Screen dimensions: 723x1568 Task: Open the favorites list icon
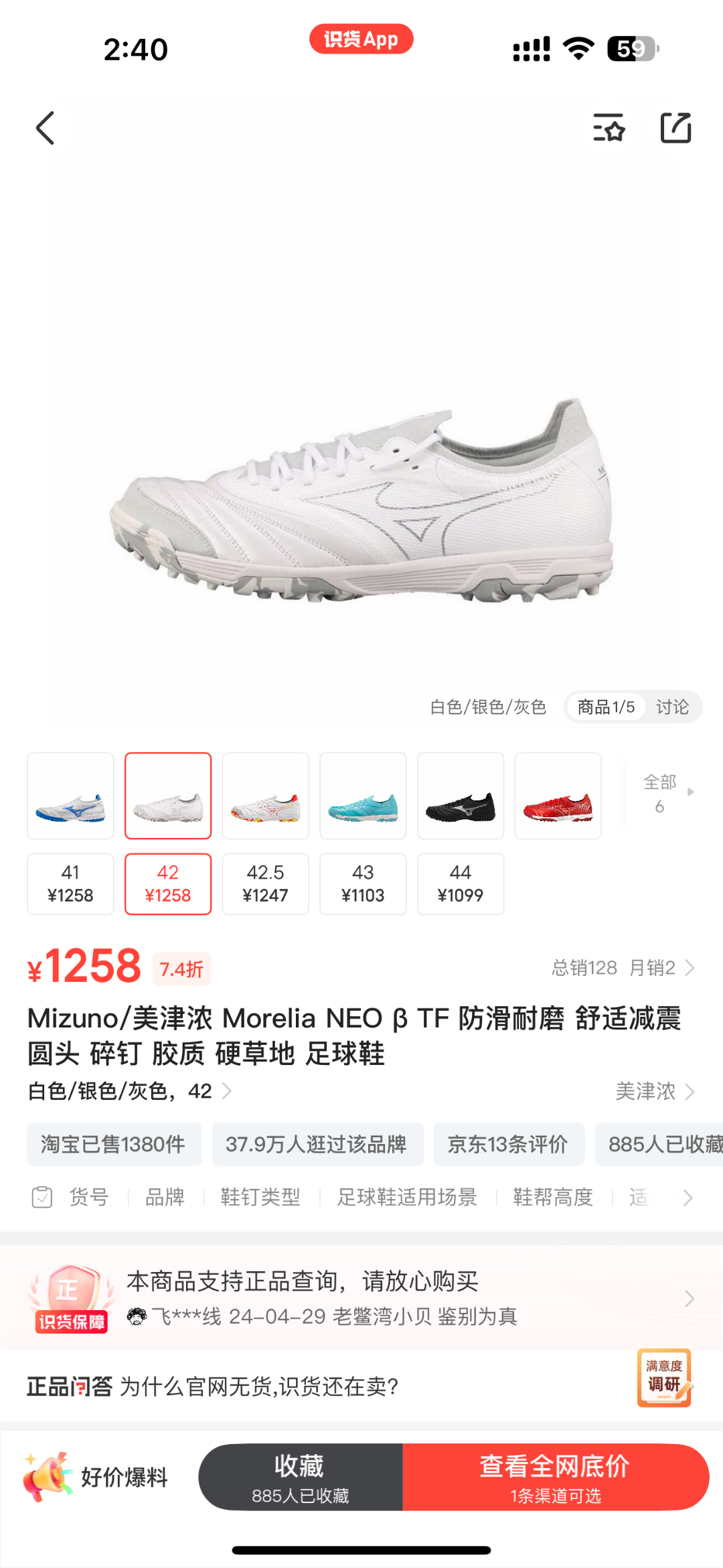pos(609,127)
